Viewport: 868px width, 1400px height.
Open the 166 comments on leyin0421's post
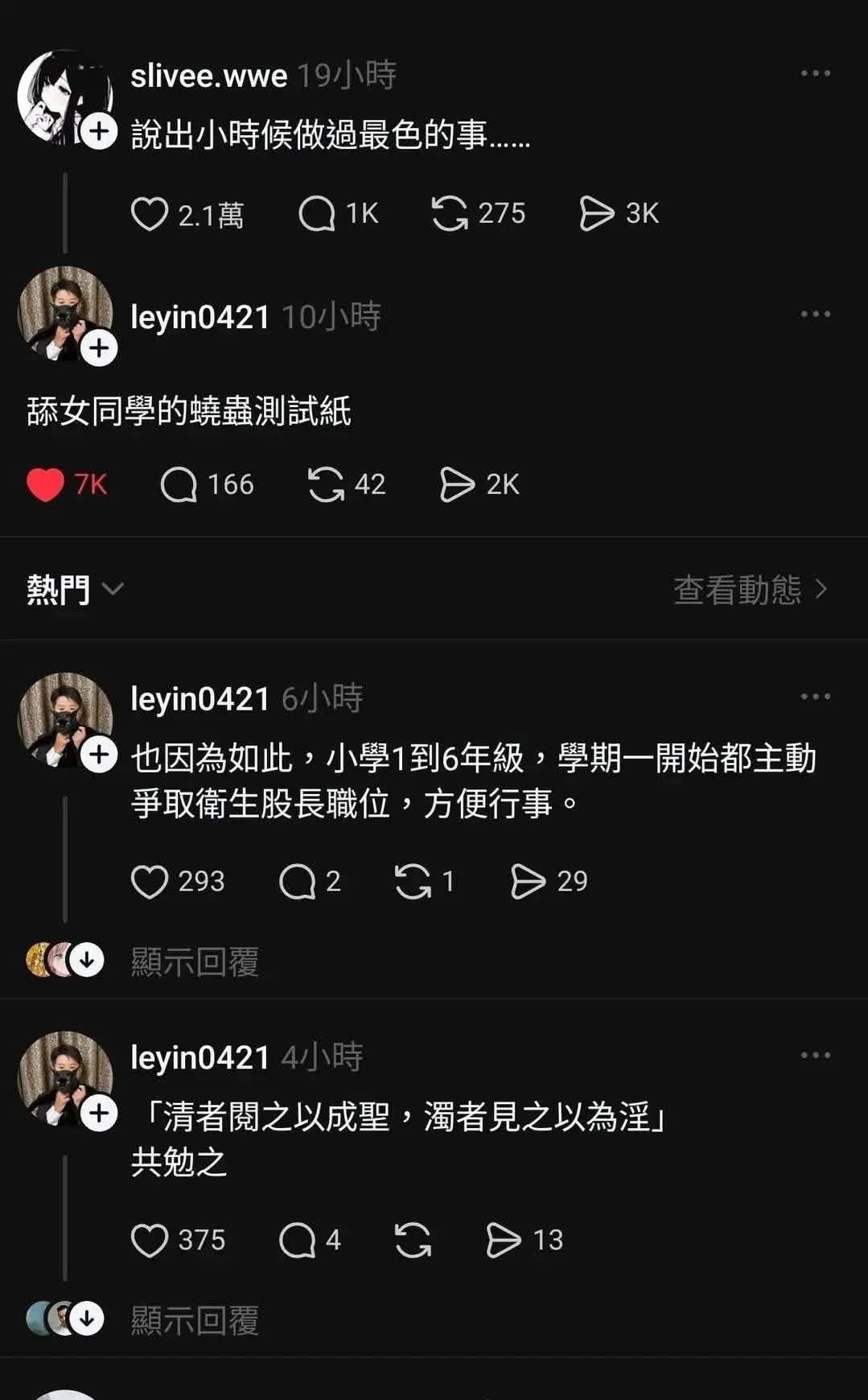[179, 484]
